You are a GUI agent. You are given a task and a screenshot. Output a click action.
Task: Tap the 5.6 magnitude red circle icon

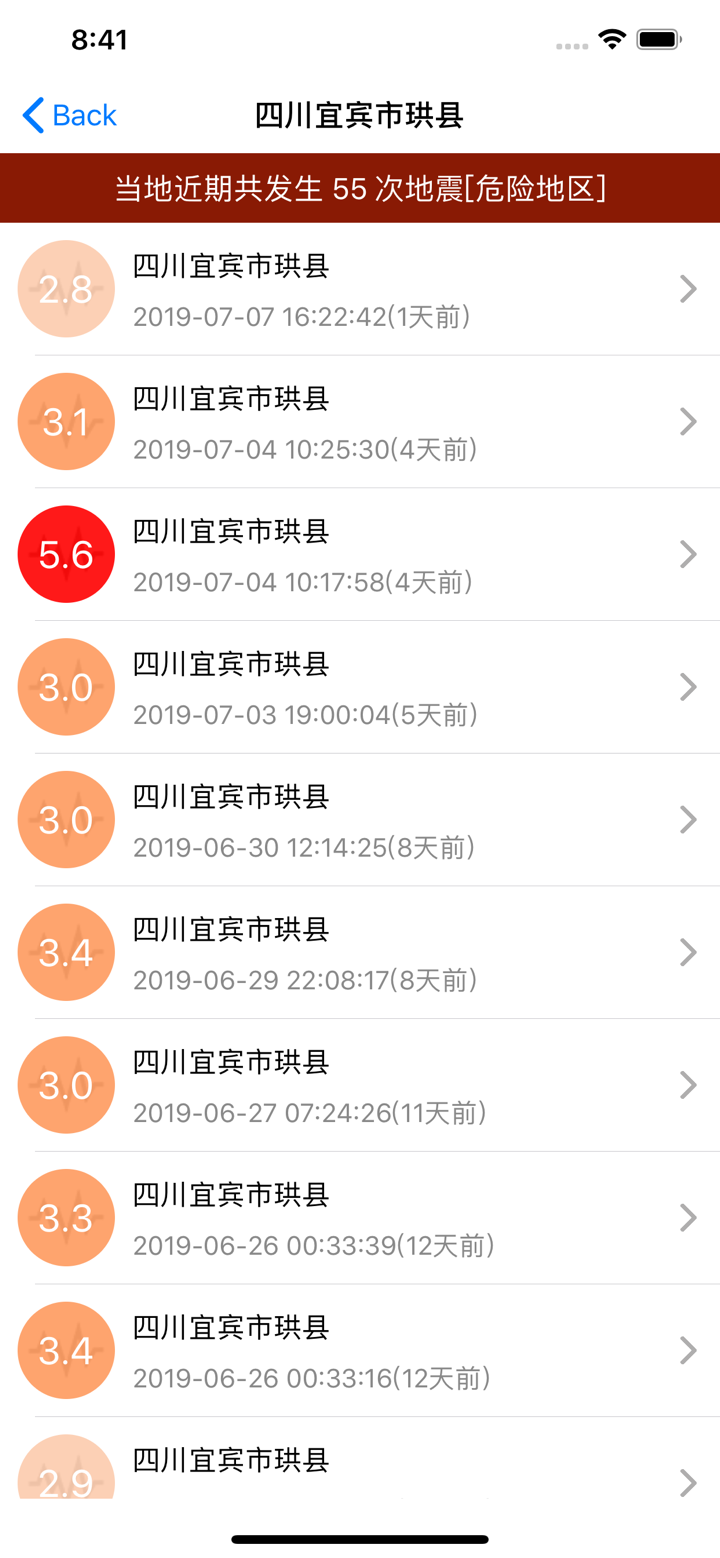coord(66,554)
